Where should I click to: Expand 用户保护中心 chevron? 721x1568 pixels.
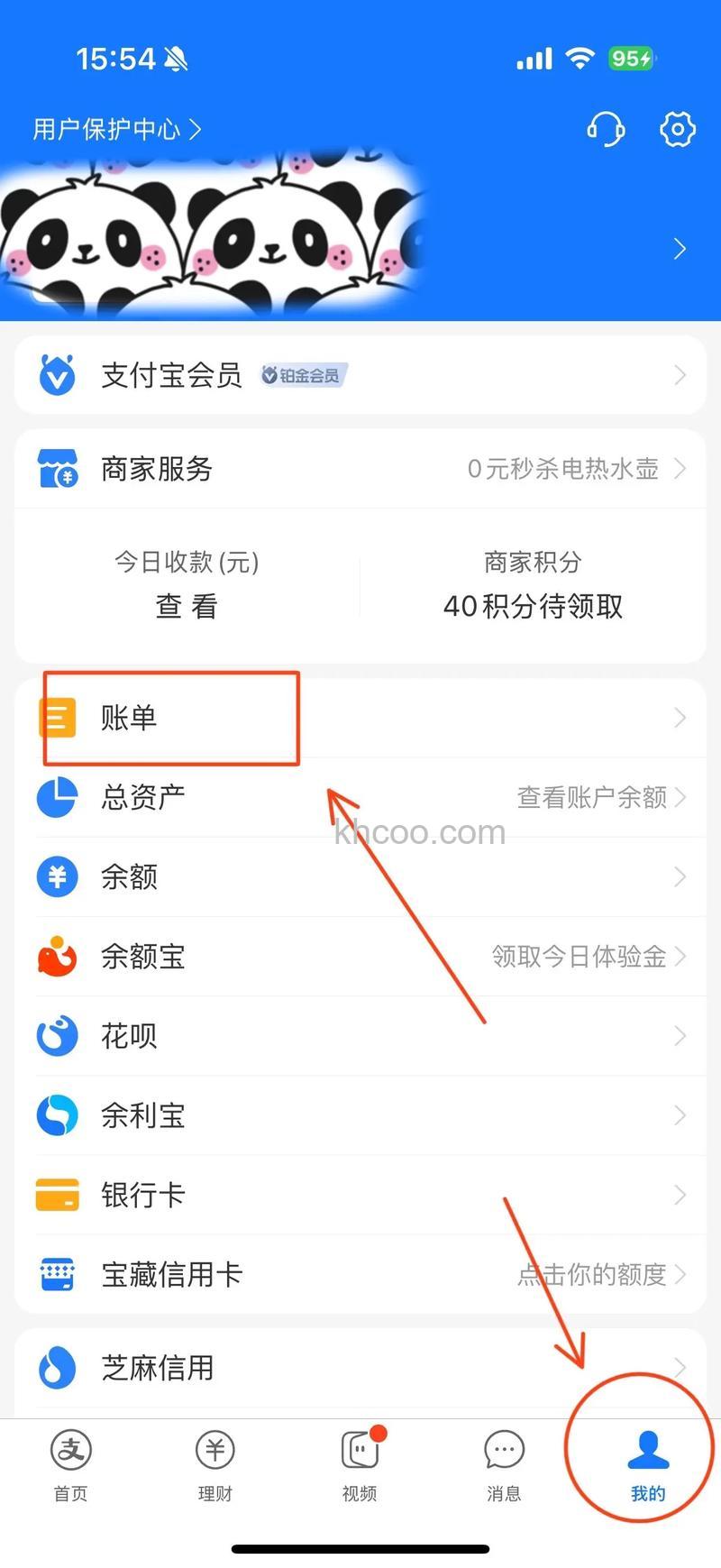click(x=196, y=129)
